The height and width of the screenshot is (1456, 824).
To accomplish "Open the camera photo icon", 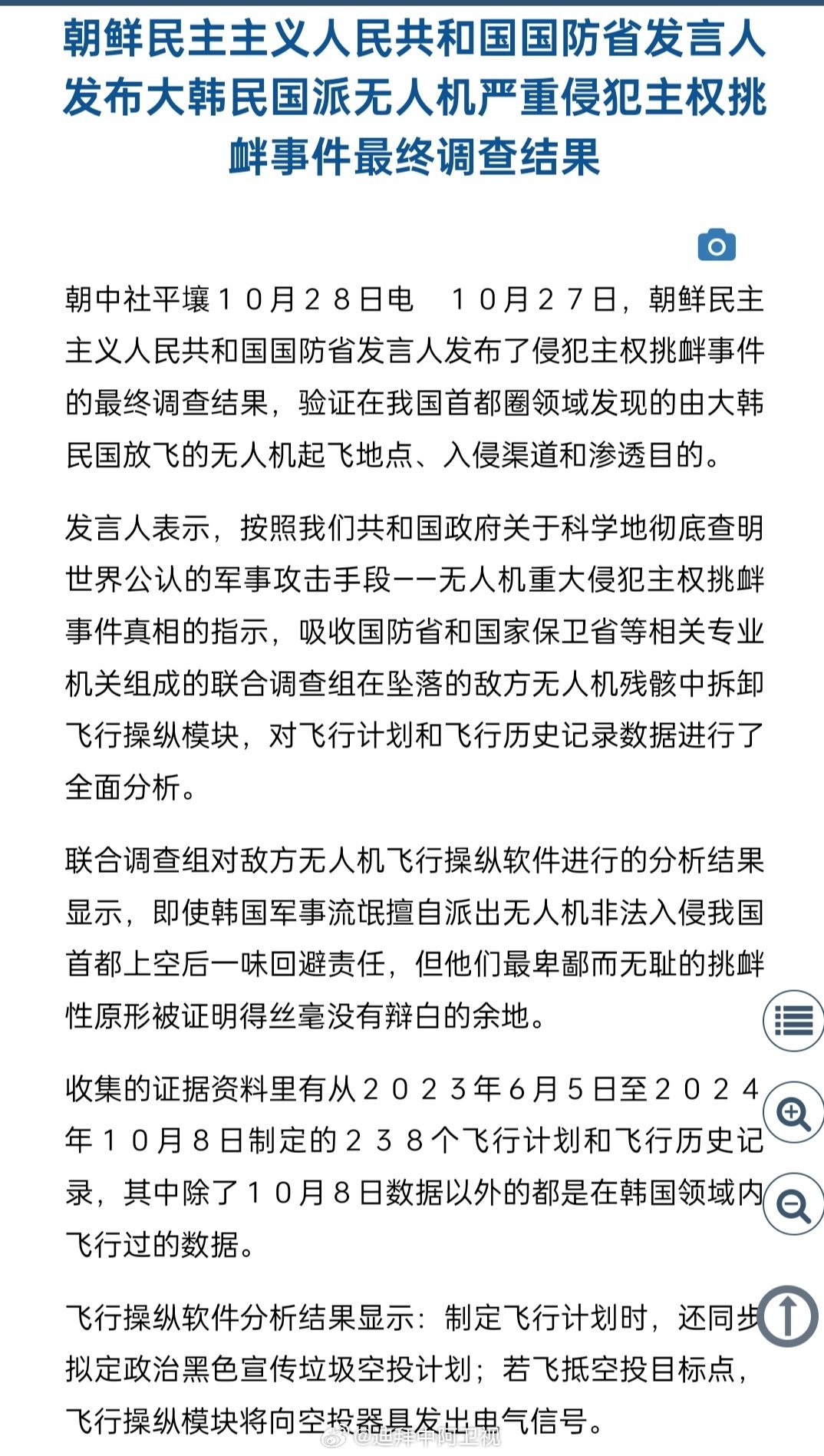I will tap(717, 246).
